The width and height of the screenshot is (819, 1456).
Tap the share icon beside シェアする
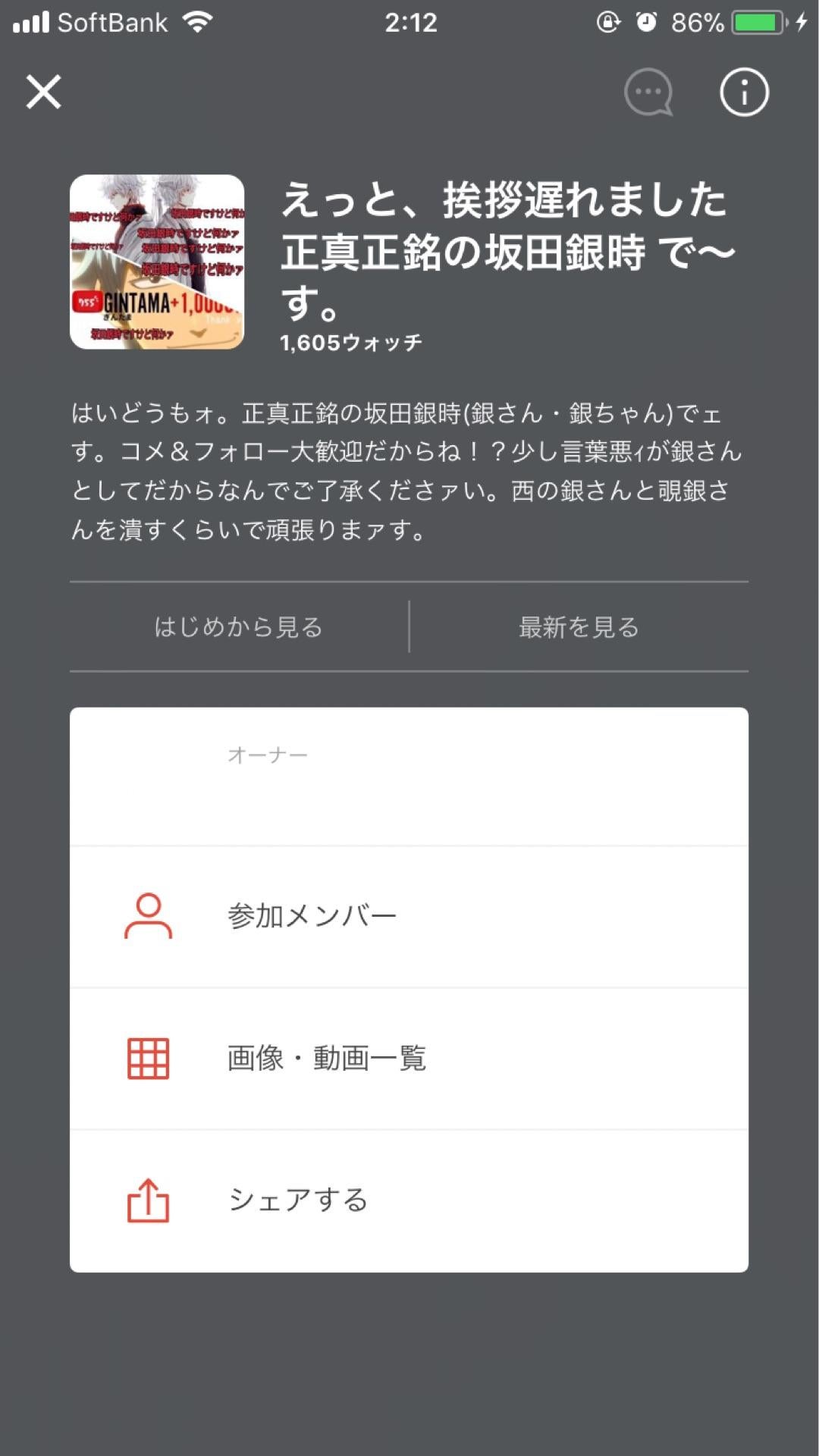coord(149,1200)
